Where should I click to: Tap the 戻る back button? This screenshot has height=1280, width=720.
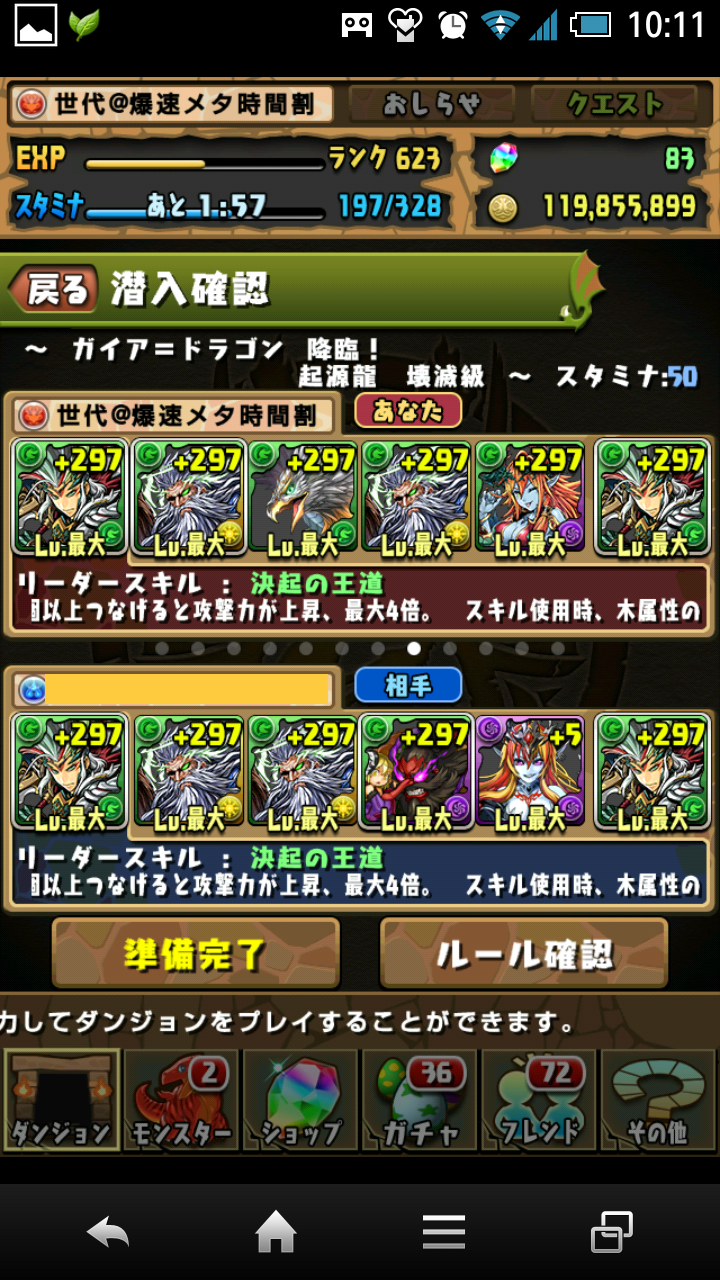[x=55, y=291]
